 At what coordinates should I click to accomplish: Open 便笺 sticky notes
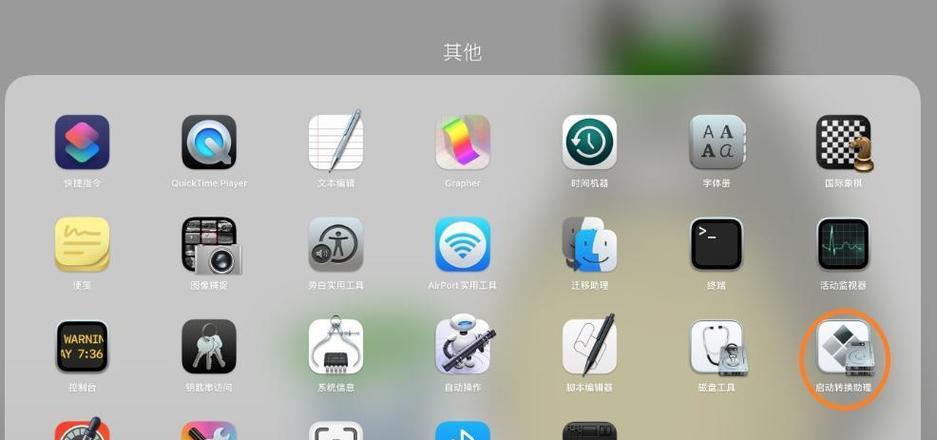[x=82, y=245]
